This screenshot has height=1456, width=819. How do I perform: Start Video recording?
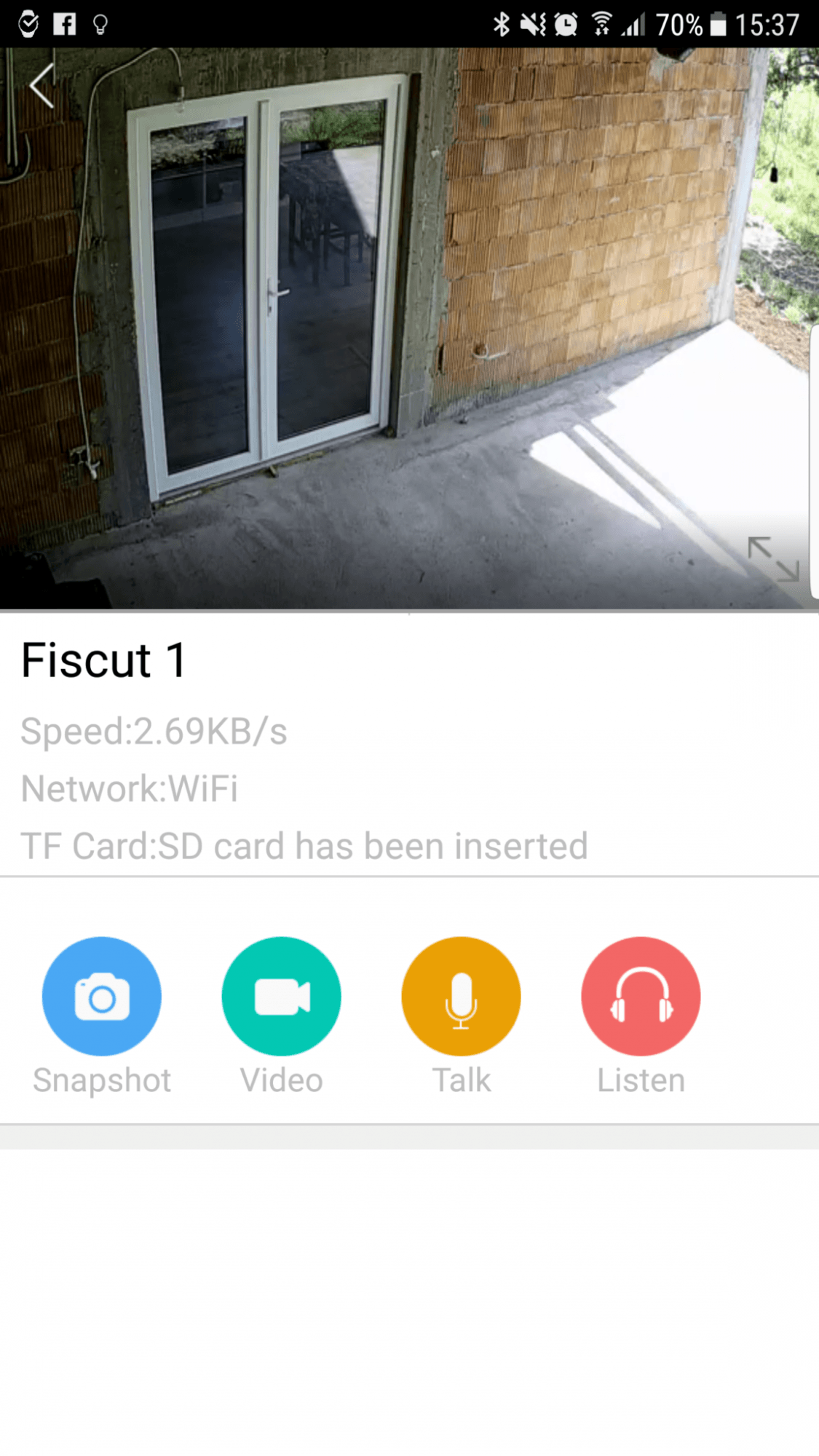pos(282,997)
